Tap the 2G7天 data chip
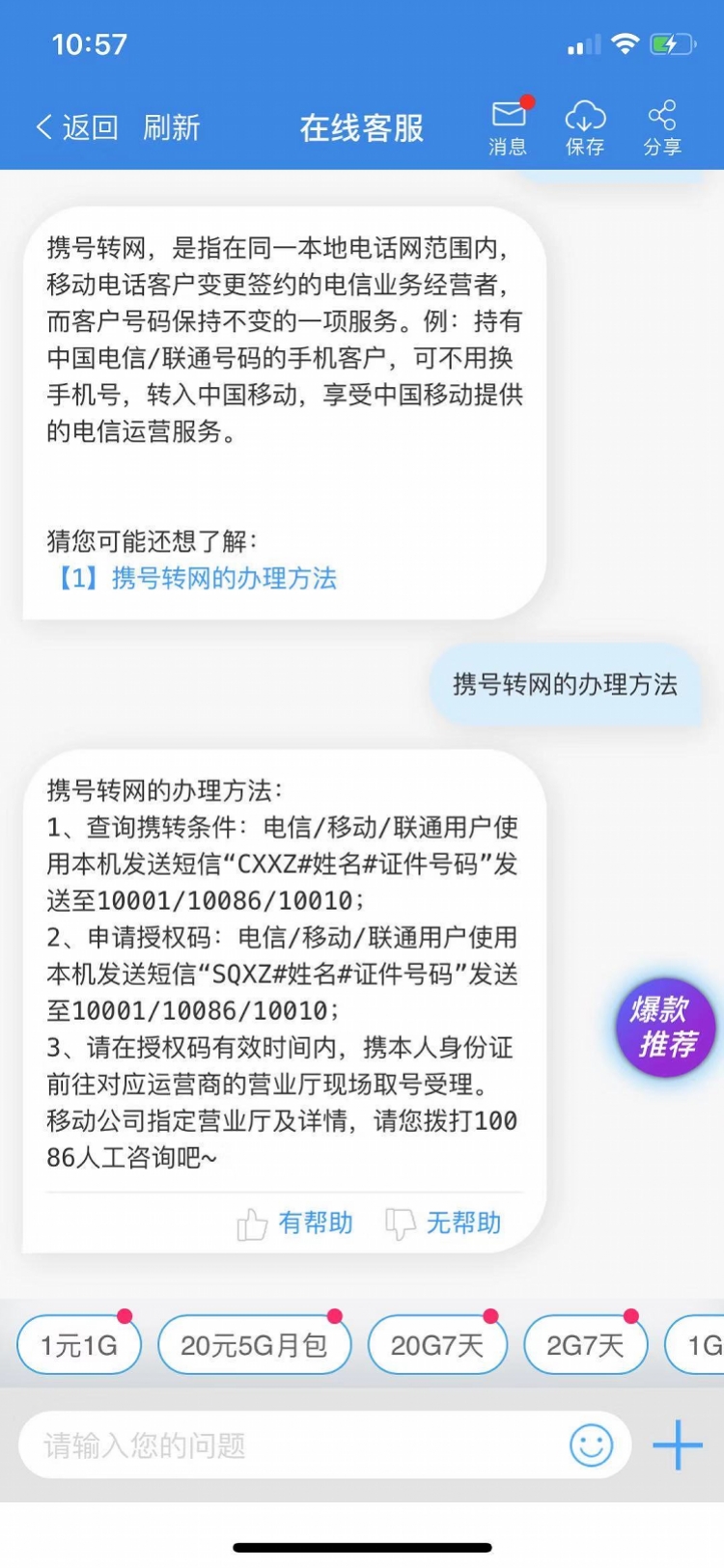724x1568 pixels. pyautogui.click(x=585, y=1345)
